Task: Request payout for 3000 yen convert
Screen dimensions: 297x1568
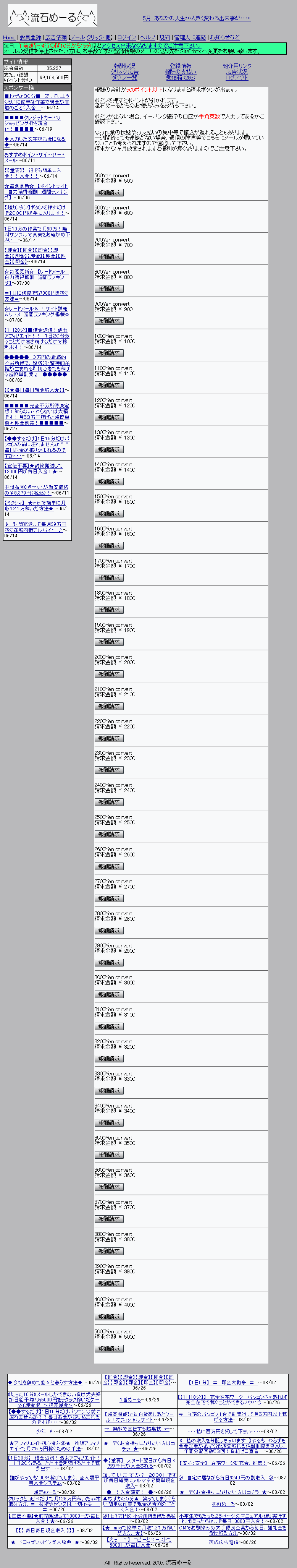Action: [x=109, y=995]
